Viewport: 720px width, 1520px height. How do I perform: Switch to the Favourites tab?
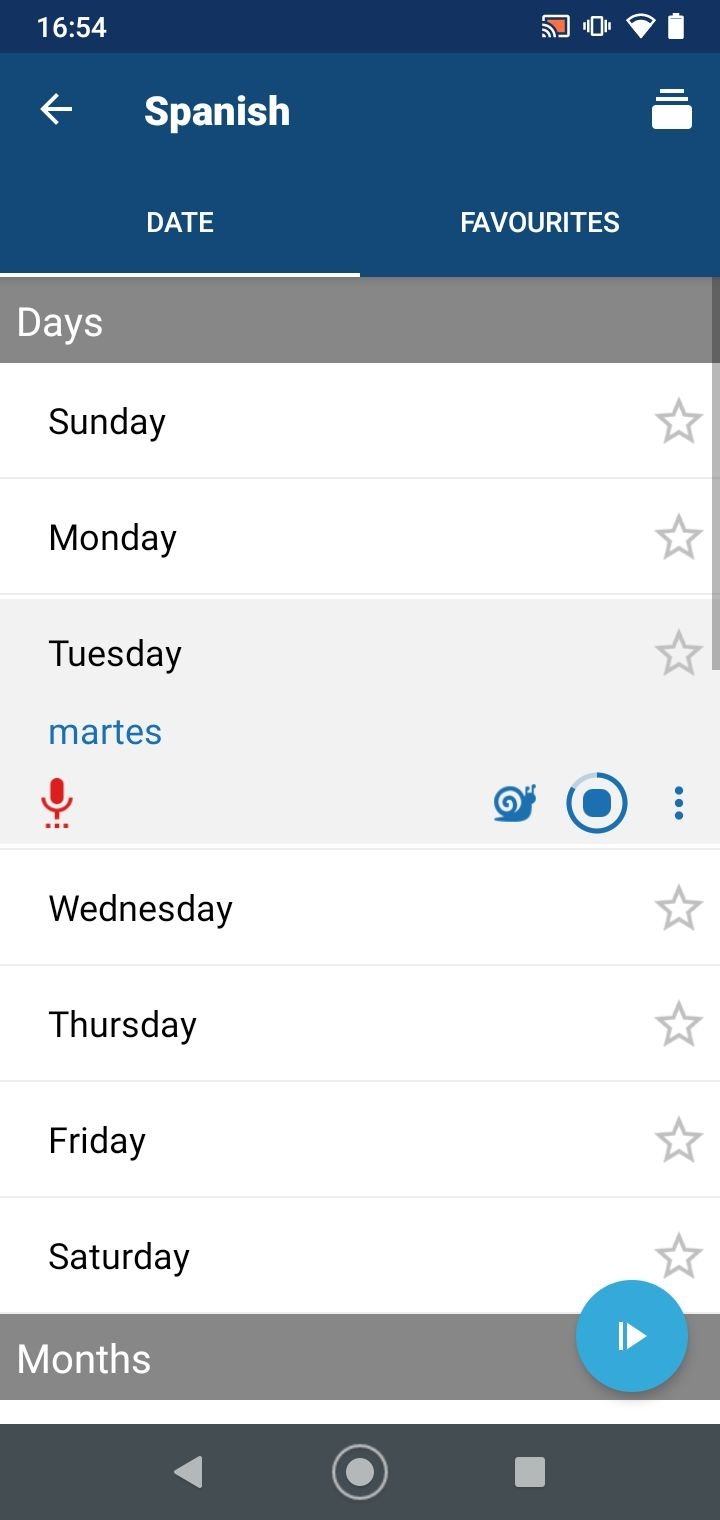[x=540, y=222]
